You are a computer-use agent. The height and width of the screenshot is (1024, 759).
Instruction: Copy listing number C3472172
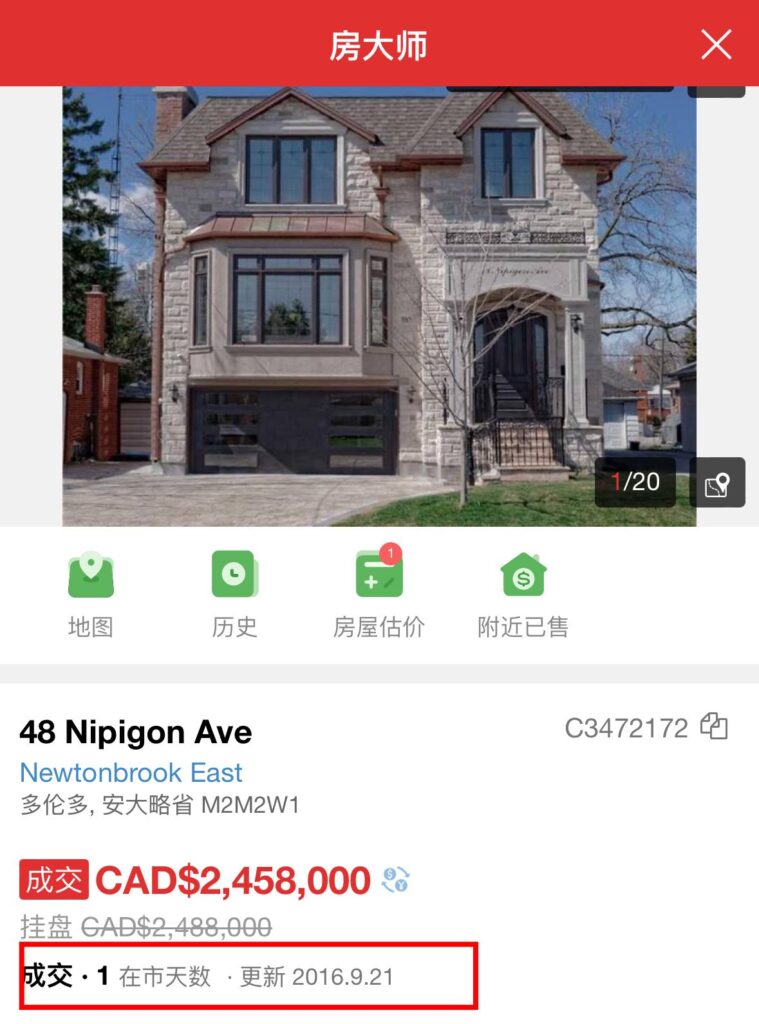click(714, 727)
